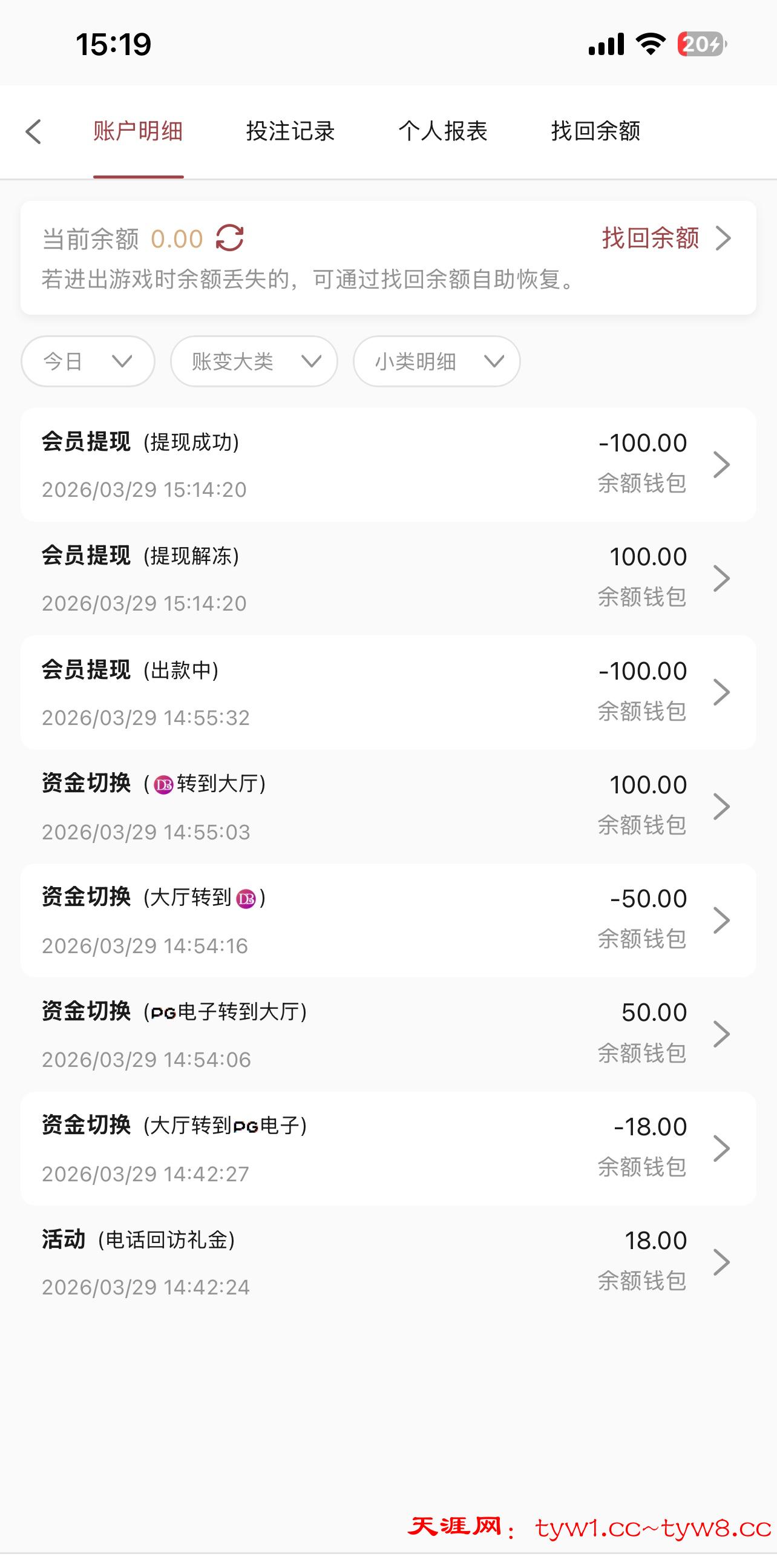
Task: Switch to the 找回余额 tab
Action: click(595, 131)
